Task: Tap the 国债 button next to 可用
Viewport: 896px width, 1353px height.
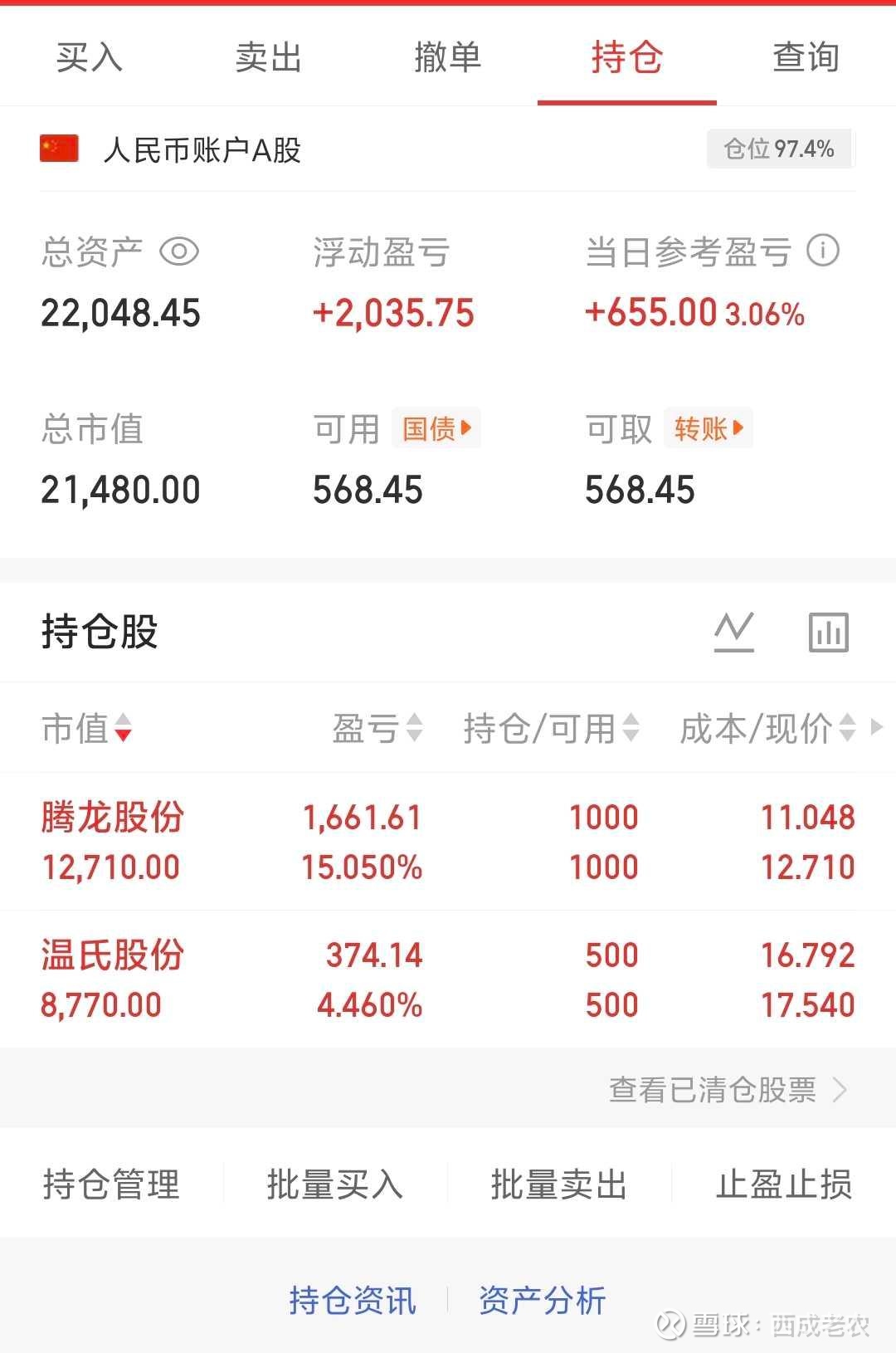Action: point(436,428)
